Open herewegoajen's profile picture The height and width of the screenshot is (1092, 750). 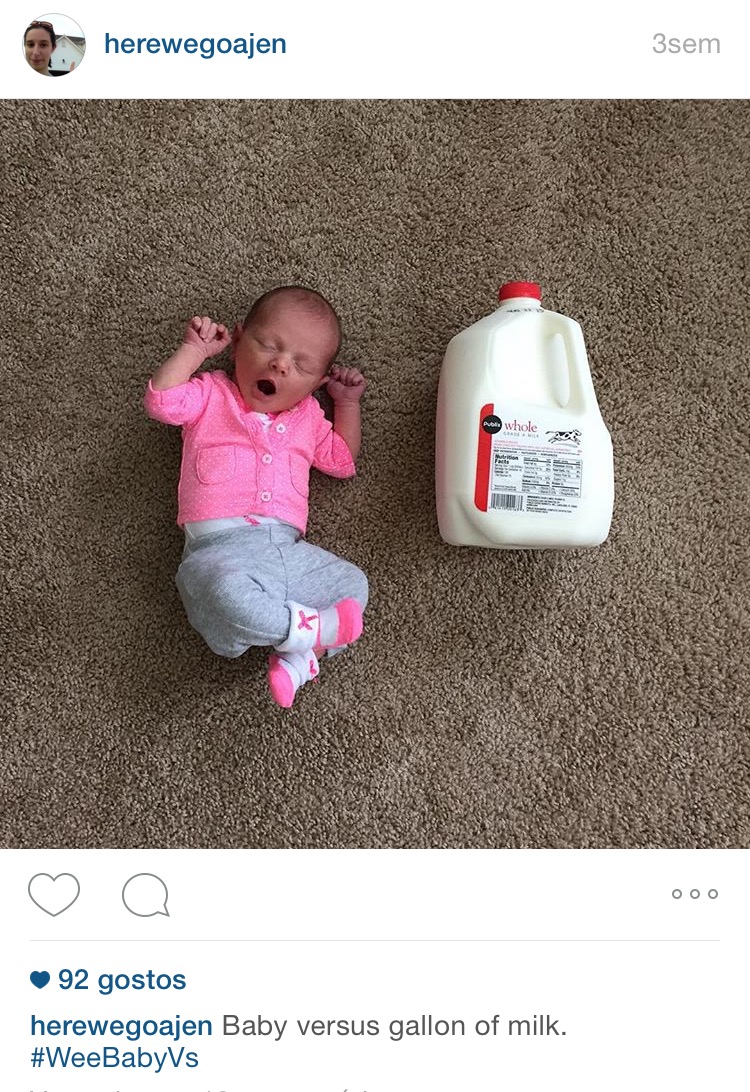(54, 45)
